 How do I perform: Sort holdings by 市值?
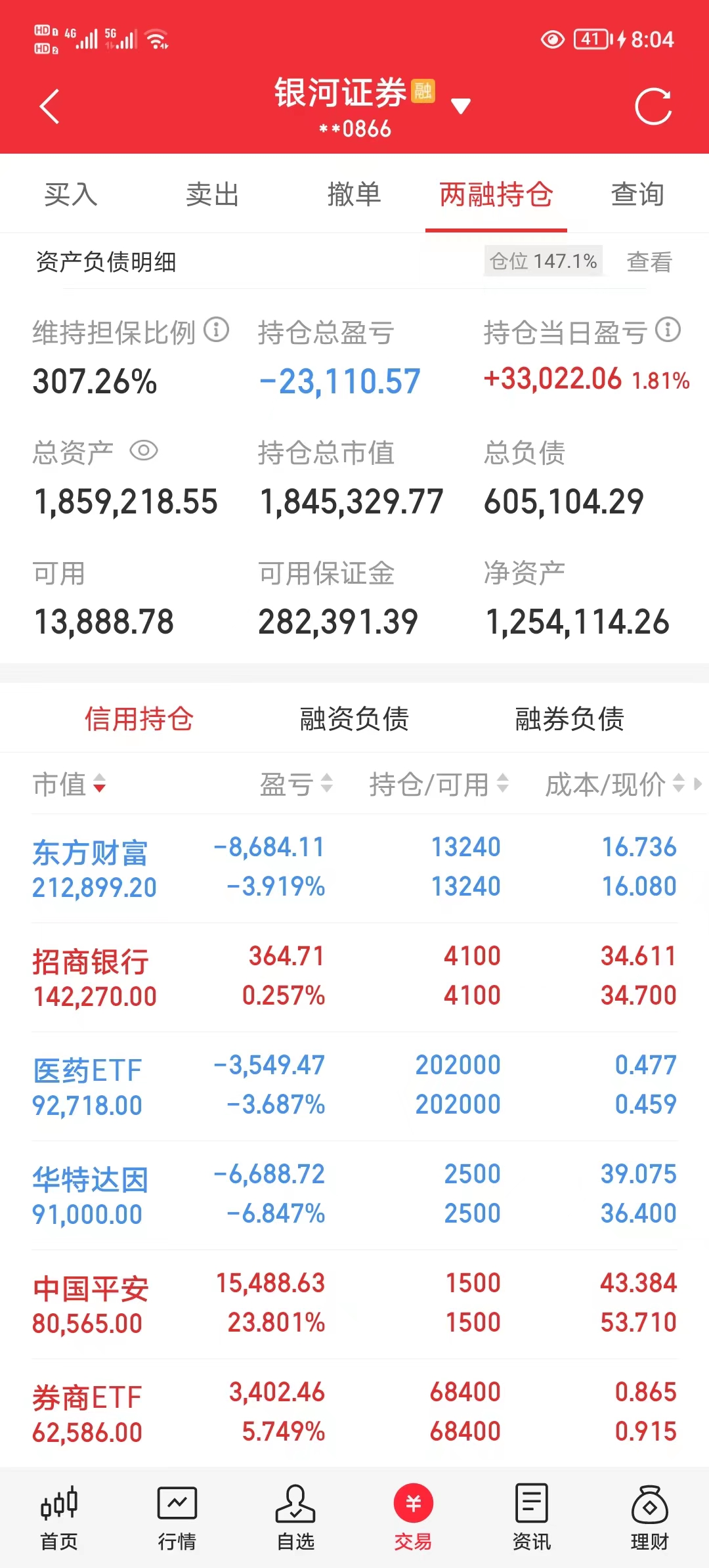pos(69,784)
